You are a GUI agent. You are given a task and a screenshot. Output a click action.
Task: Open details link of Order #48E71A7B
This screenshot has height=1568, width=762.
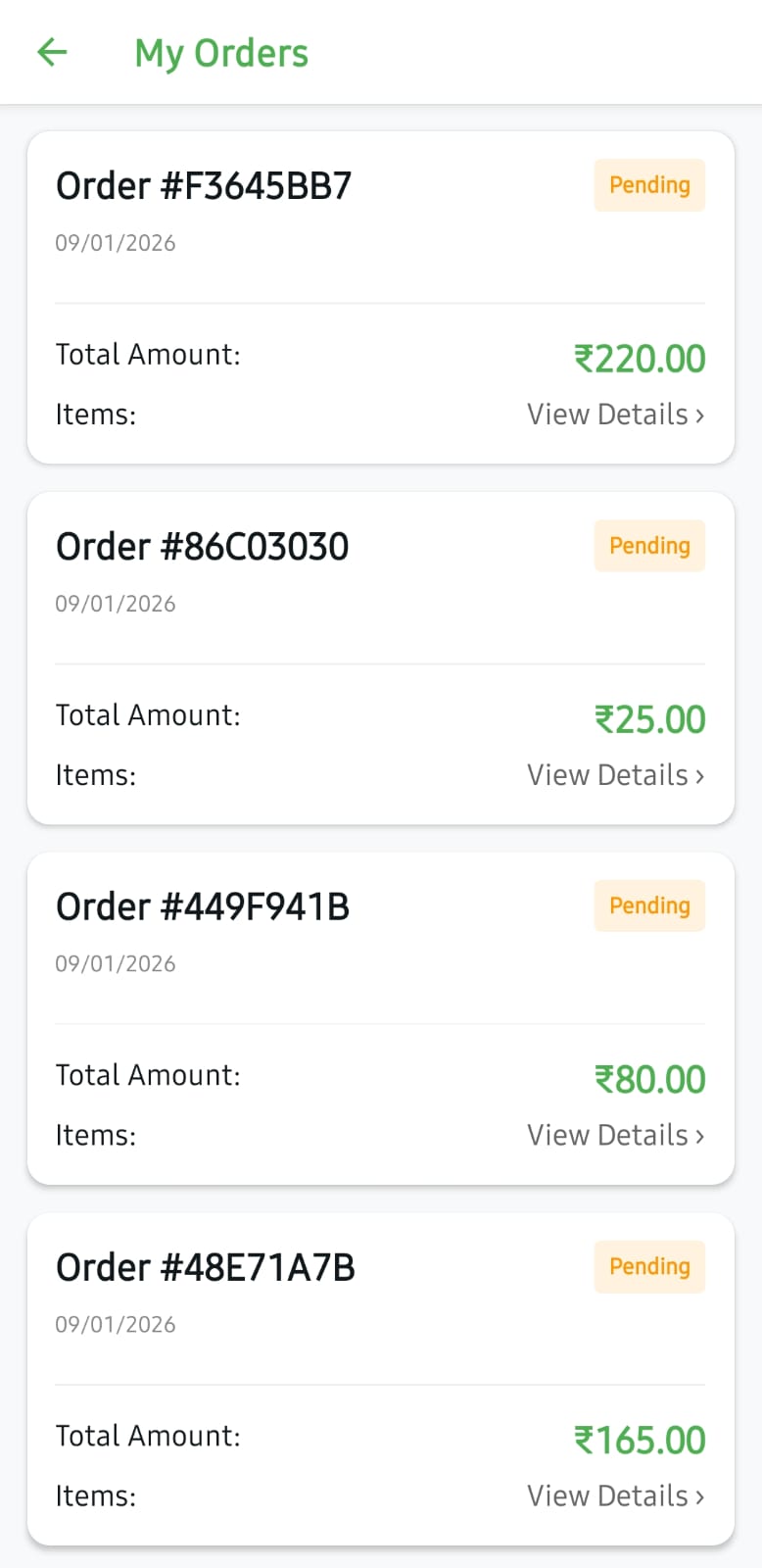pyautogui.click(x=604, y=1495)
